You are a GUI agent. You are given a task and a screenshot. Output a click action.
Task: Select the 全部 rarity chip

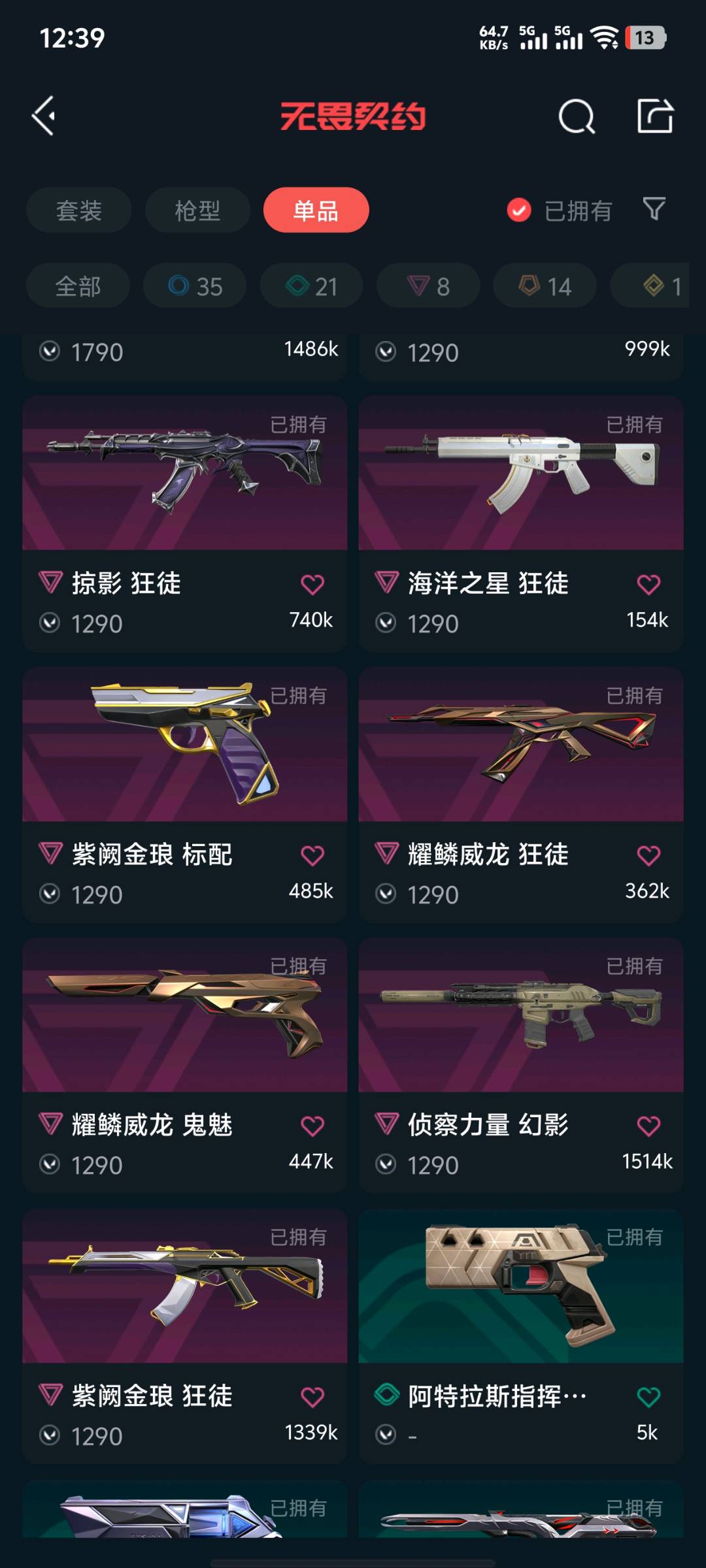click(78, 286)
